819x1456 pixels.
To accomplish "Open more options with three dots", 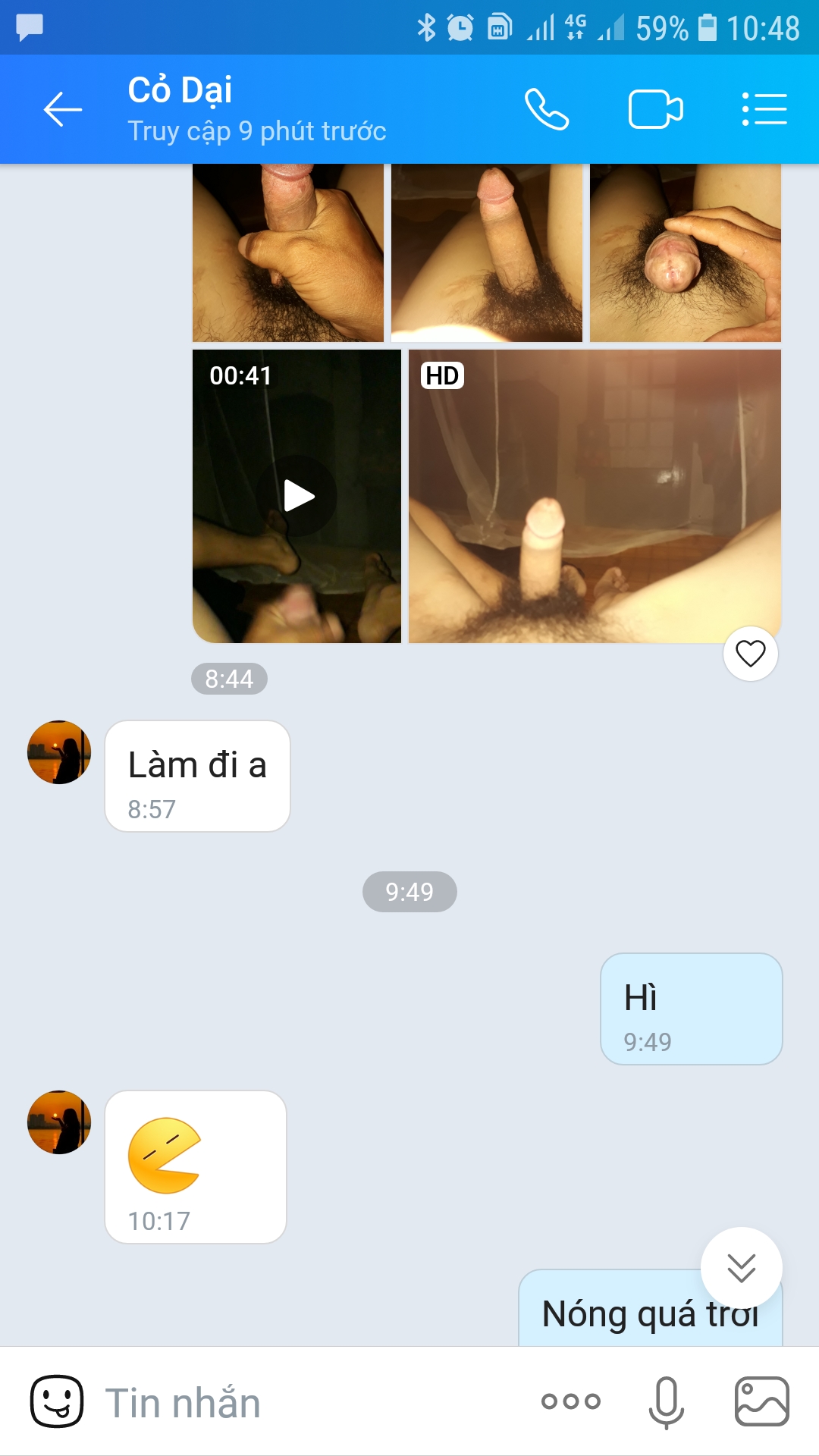I will (571, 1401).
